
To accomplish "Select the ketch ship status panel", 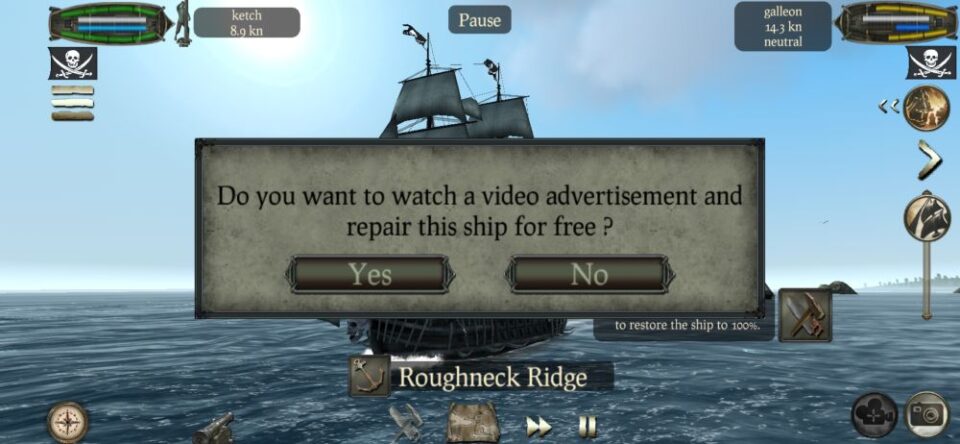I will tap(246, 22).
